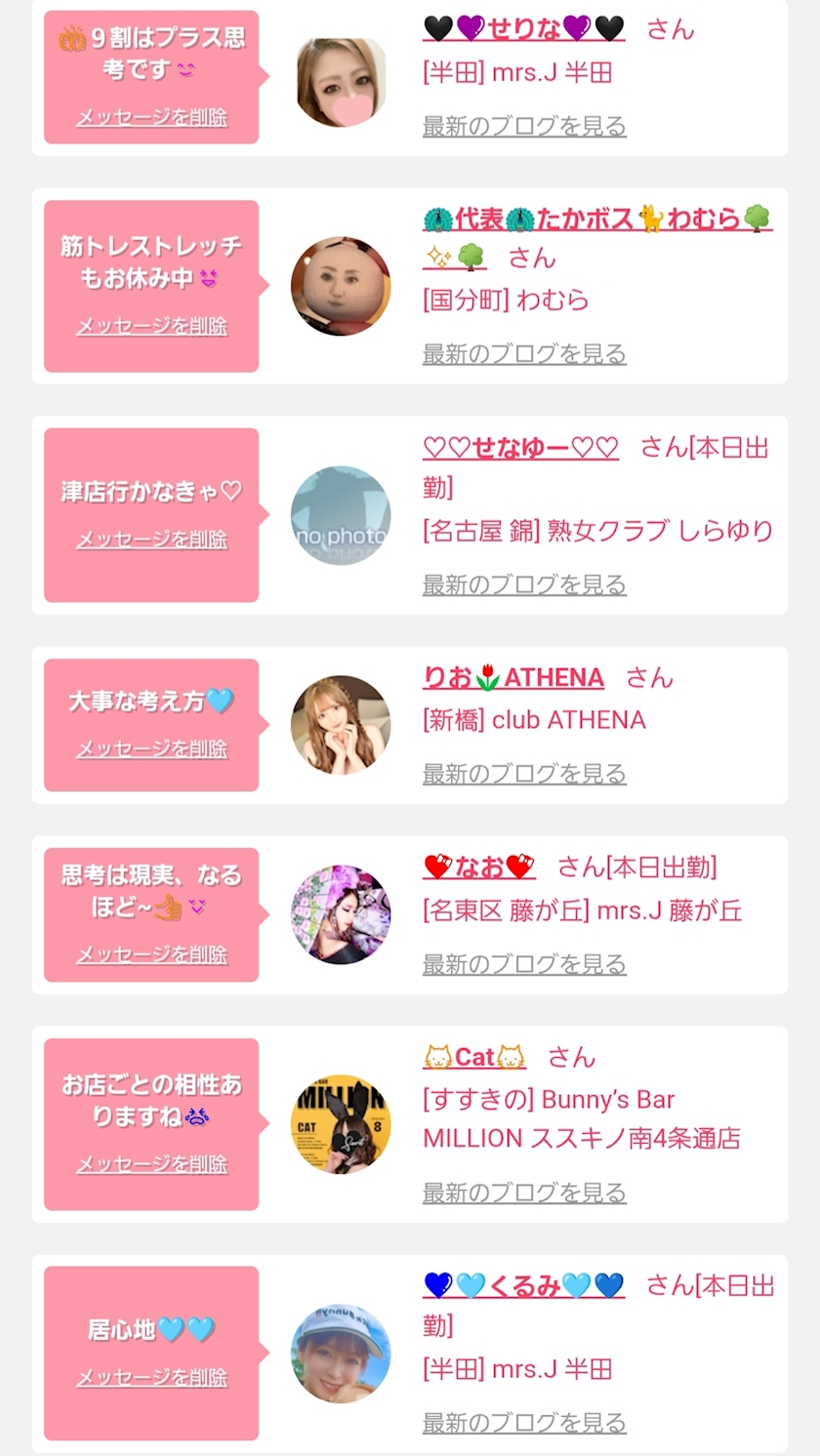The height and width of the screenshot is (1456, 820).
Task: Open Cat's profile name link
Action: click(x=474, y=1057)
